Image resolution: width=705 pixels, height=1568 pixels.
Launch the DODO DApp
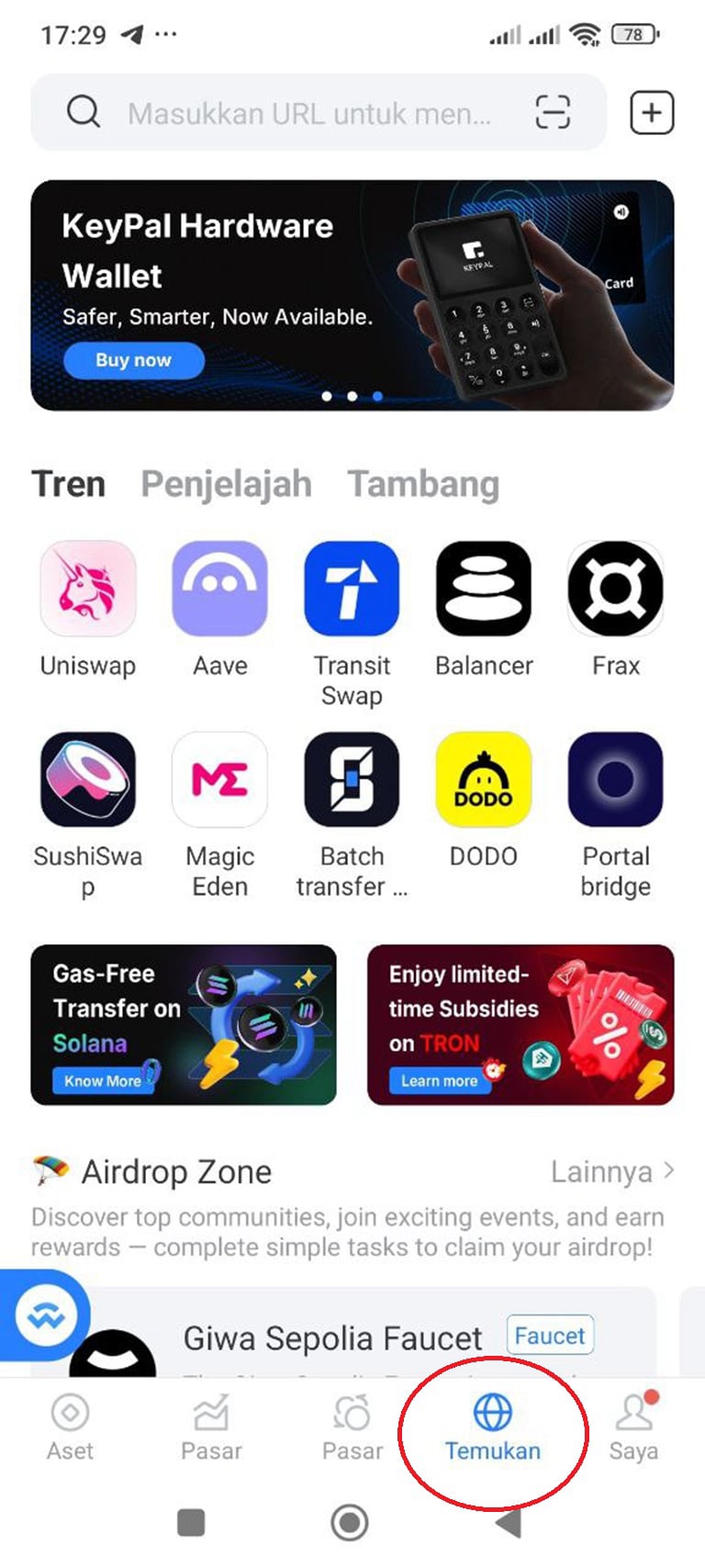tap(484, 780)
